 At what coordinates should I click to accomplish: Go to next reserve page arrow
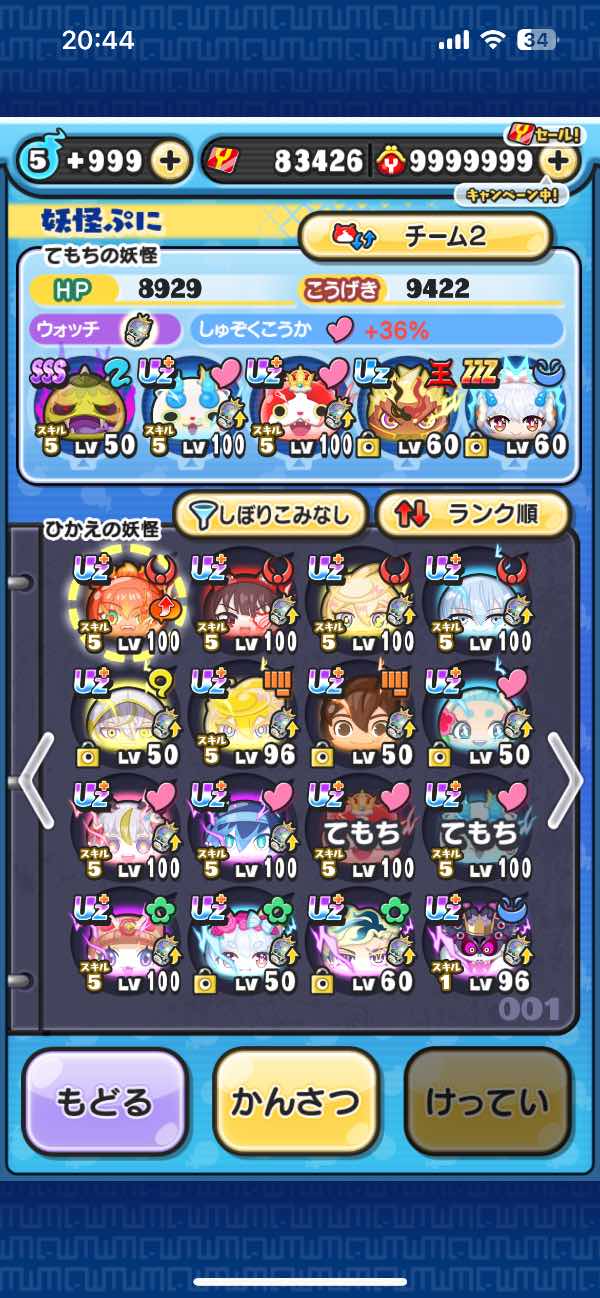click(565, 780)
